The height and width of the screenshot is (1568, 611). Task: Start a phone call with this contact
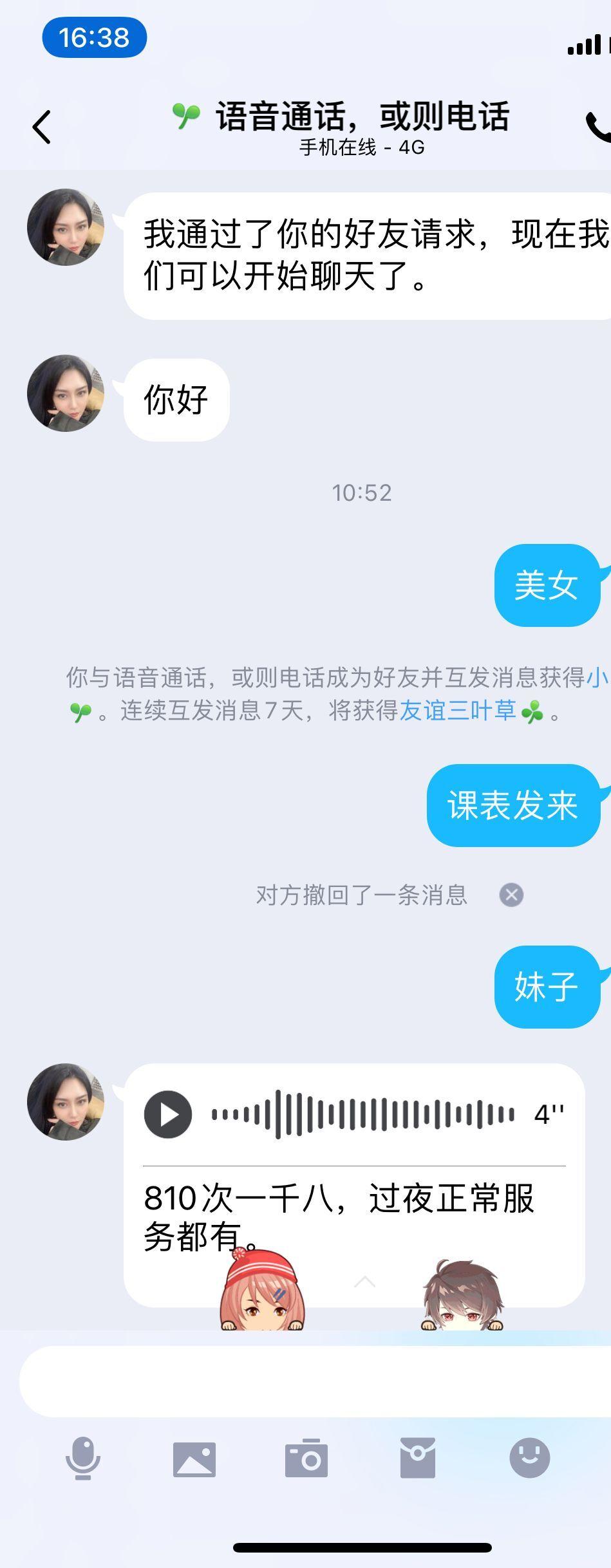pos(597,127)
